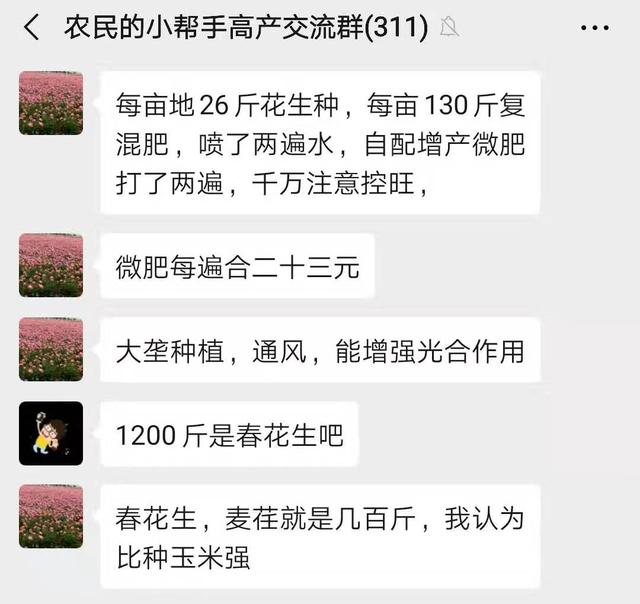
Task: Open the cartoon avatar sender's profile
Action: pos(51,433)
